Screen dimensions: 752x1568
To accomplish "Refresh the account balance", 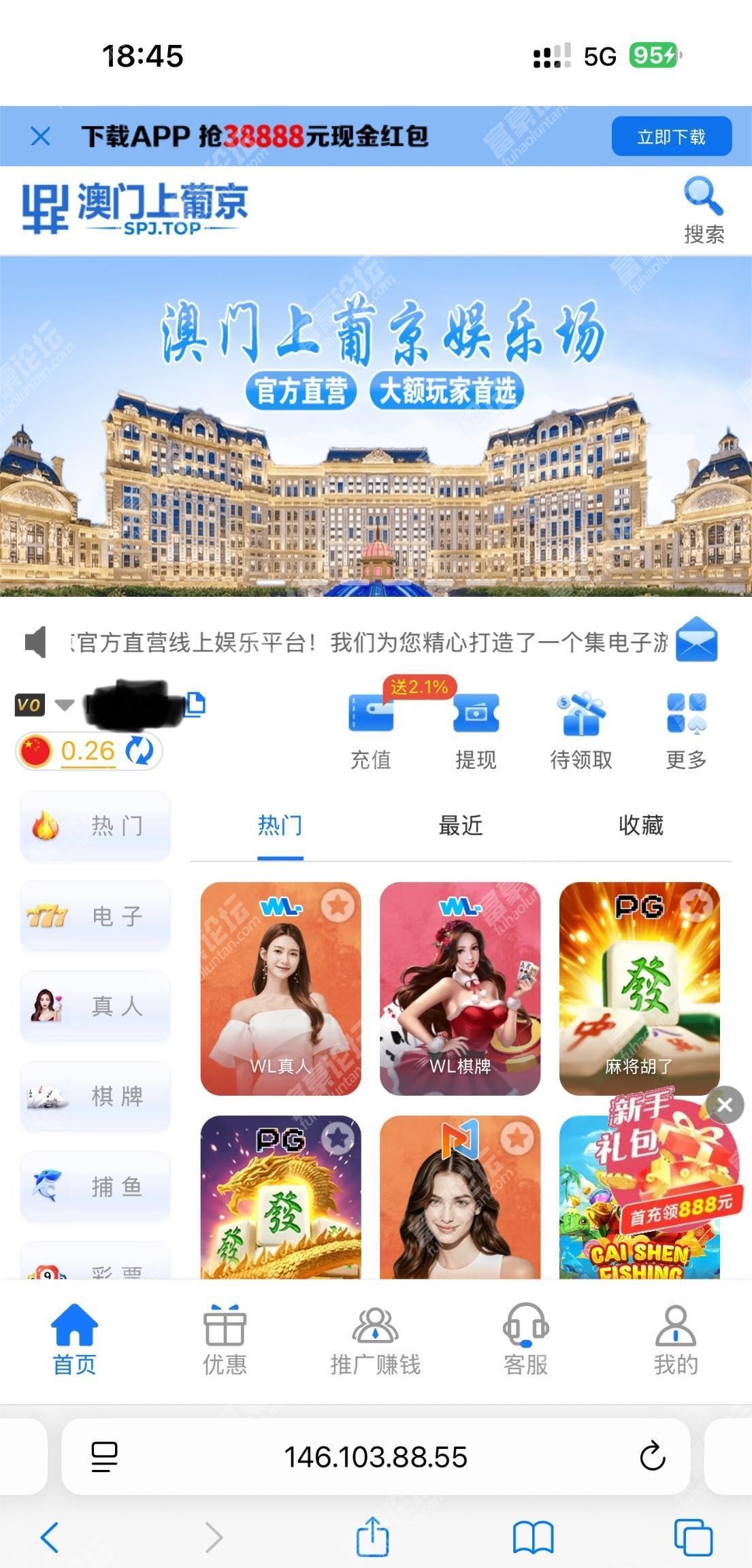I will [x=140, y=751].
